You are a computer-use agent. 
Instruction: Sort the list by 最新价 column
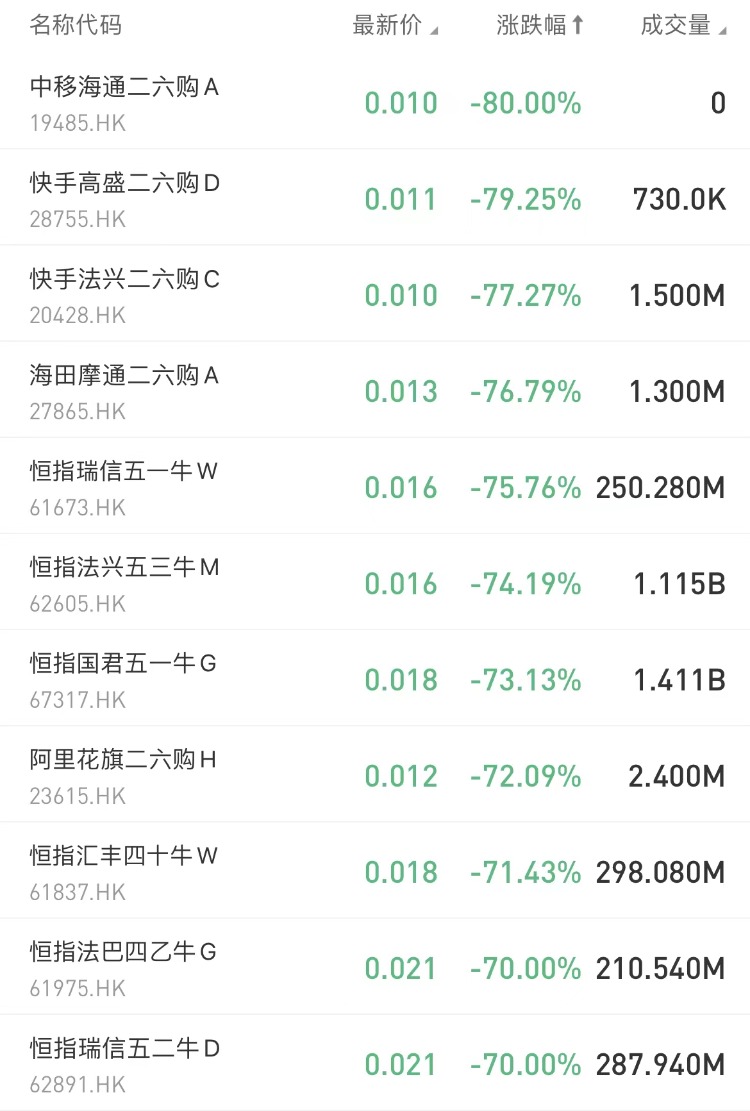[x=394, y=26]
